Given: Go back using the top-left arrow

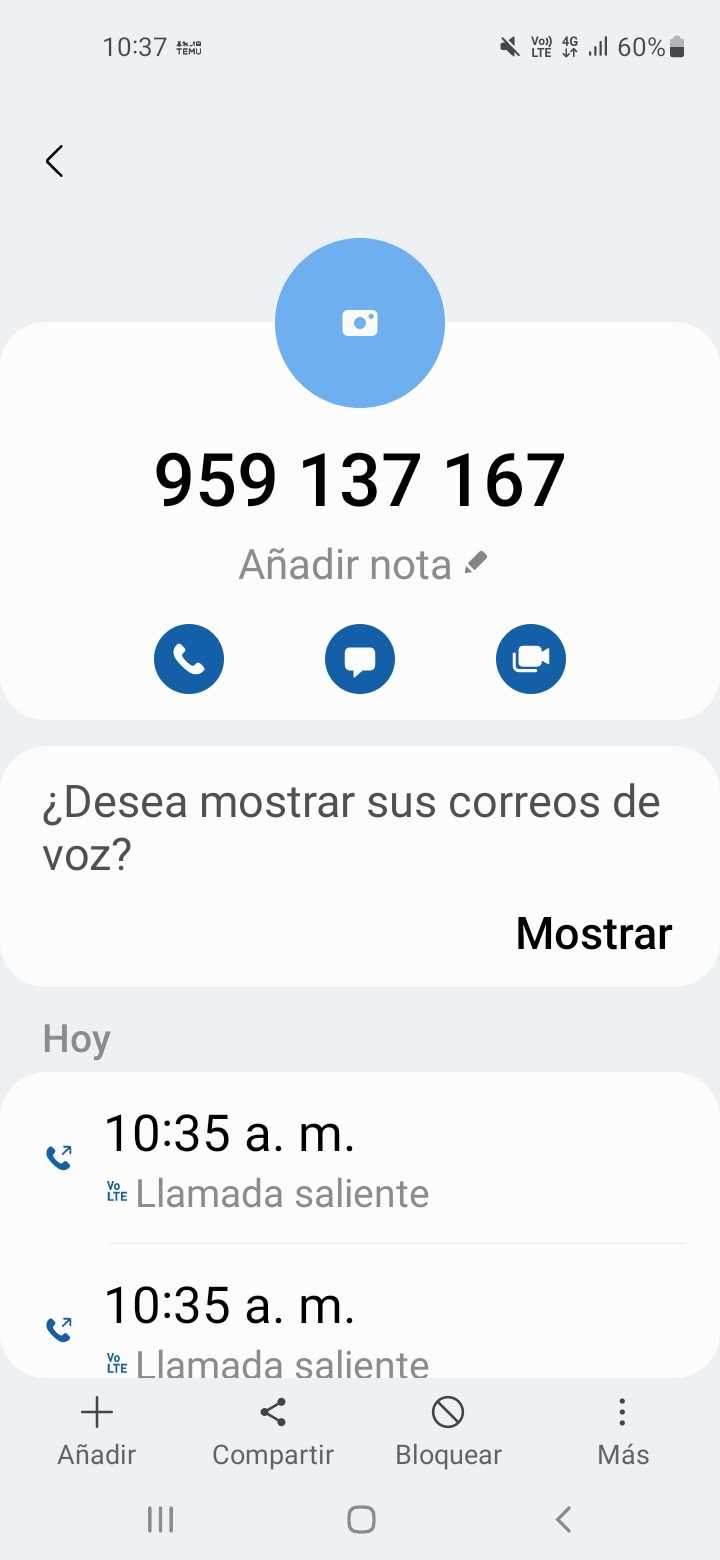Looking at the screenshot, I should click(55, 161).
